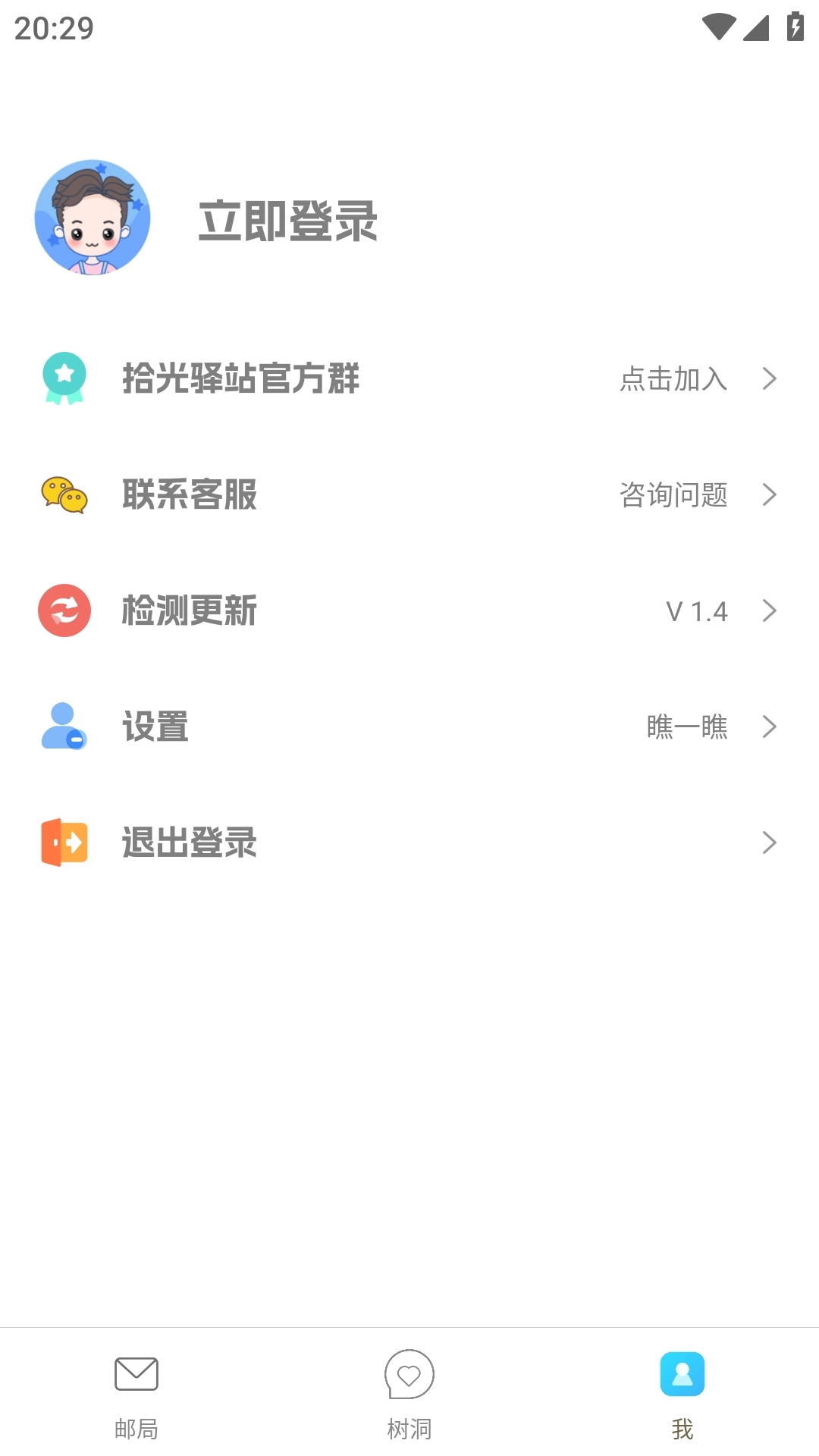819x1456 pixels.
Task: Click the WeChat icon beside 联系客服
Action: tap(64, 495)
